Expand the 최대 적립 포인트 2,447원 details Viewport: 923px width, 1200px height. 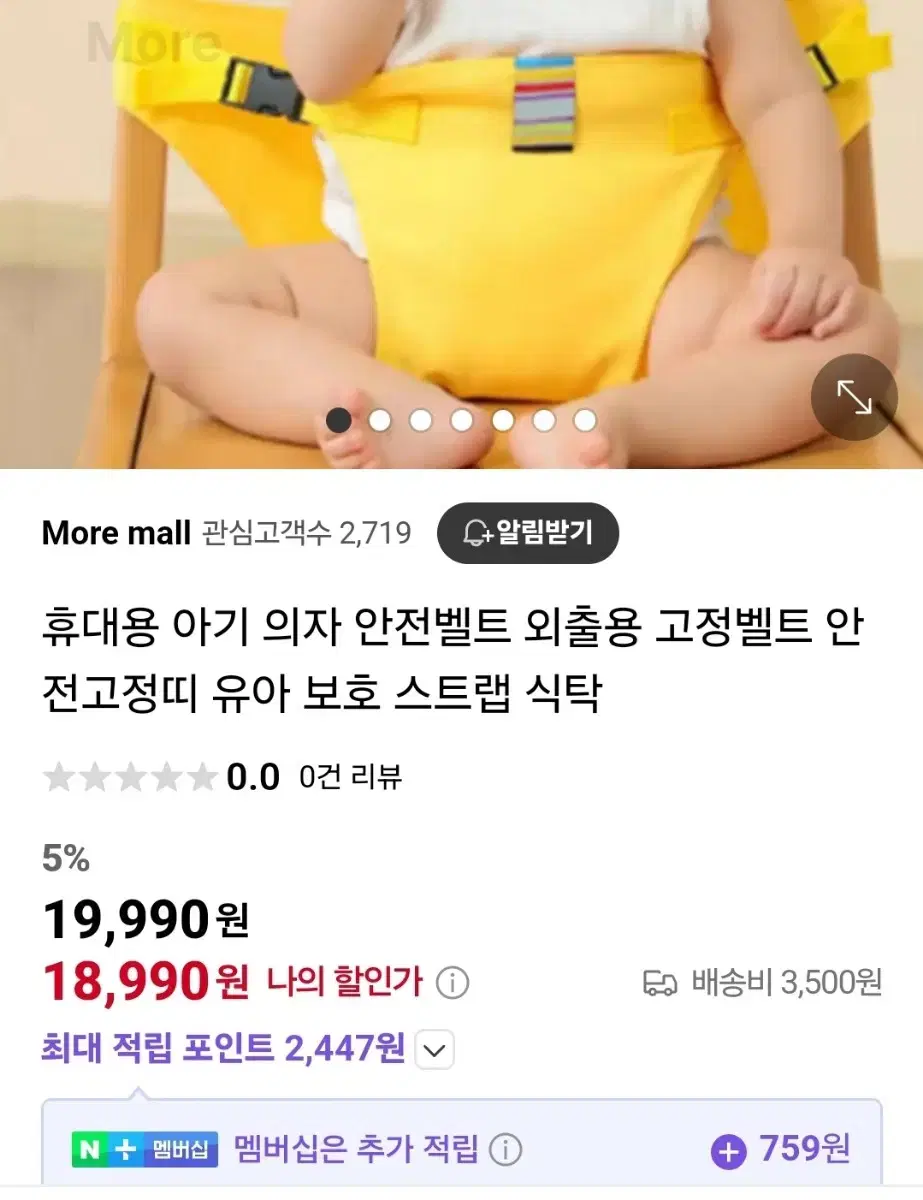tap(431, 1051)
